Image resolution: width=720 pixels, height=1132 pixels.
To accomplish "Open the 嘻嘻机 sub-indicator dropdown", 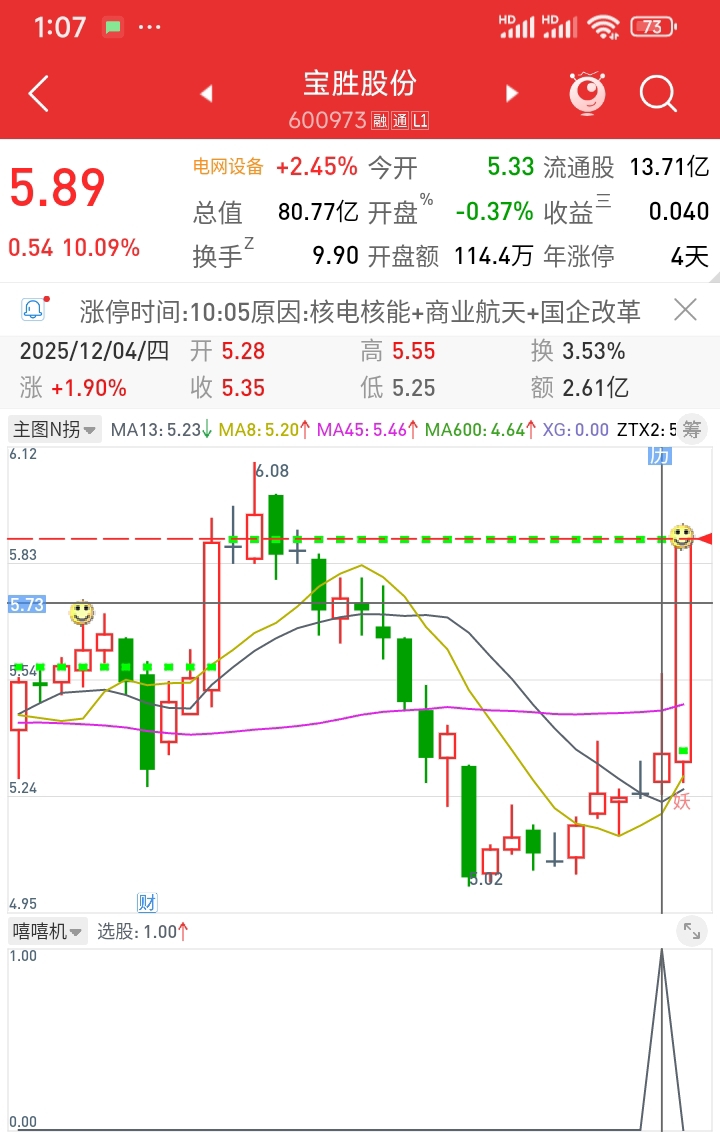I will coord(48,931).
